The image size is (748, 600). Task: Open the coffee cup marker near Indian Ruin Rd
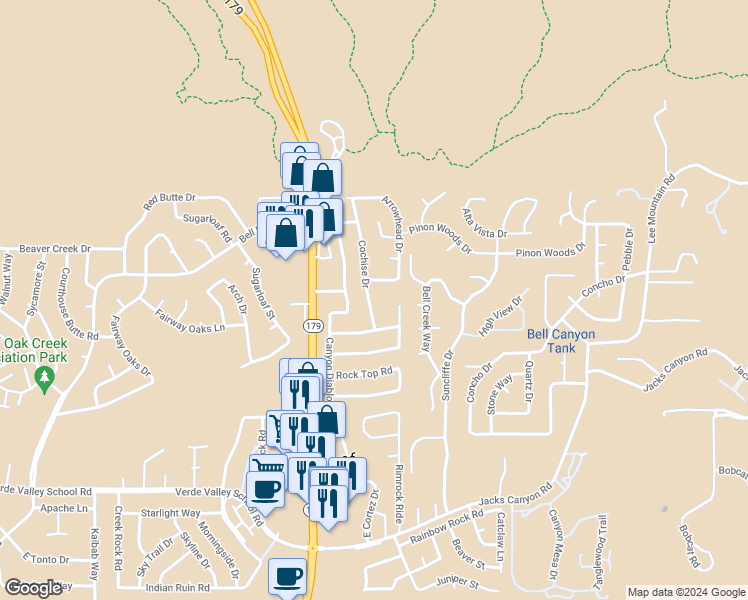click(287, 576)
